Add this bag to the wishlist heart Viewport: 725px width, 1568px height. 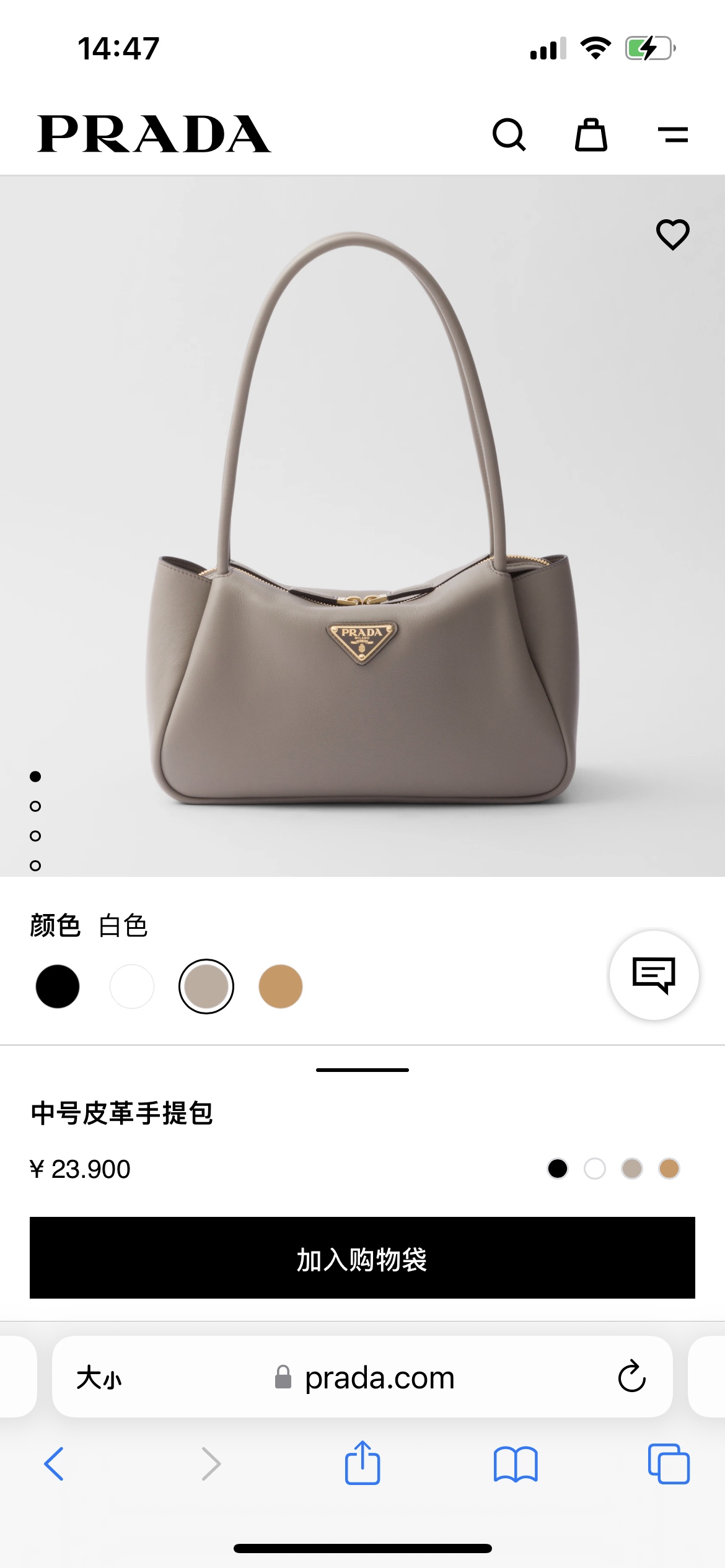click(673, 234)
